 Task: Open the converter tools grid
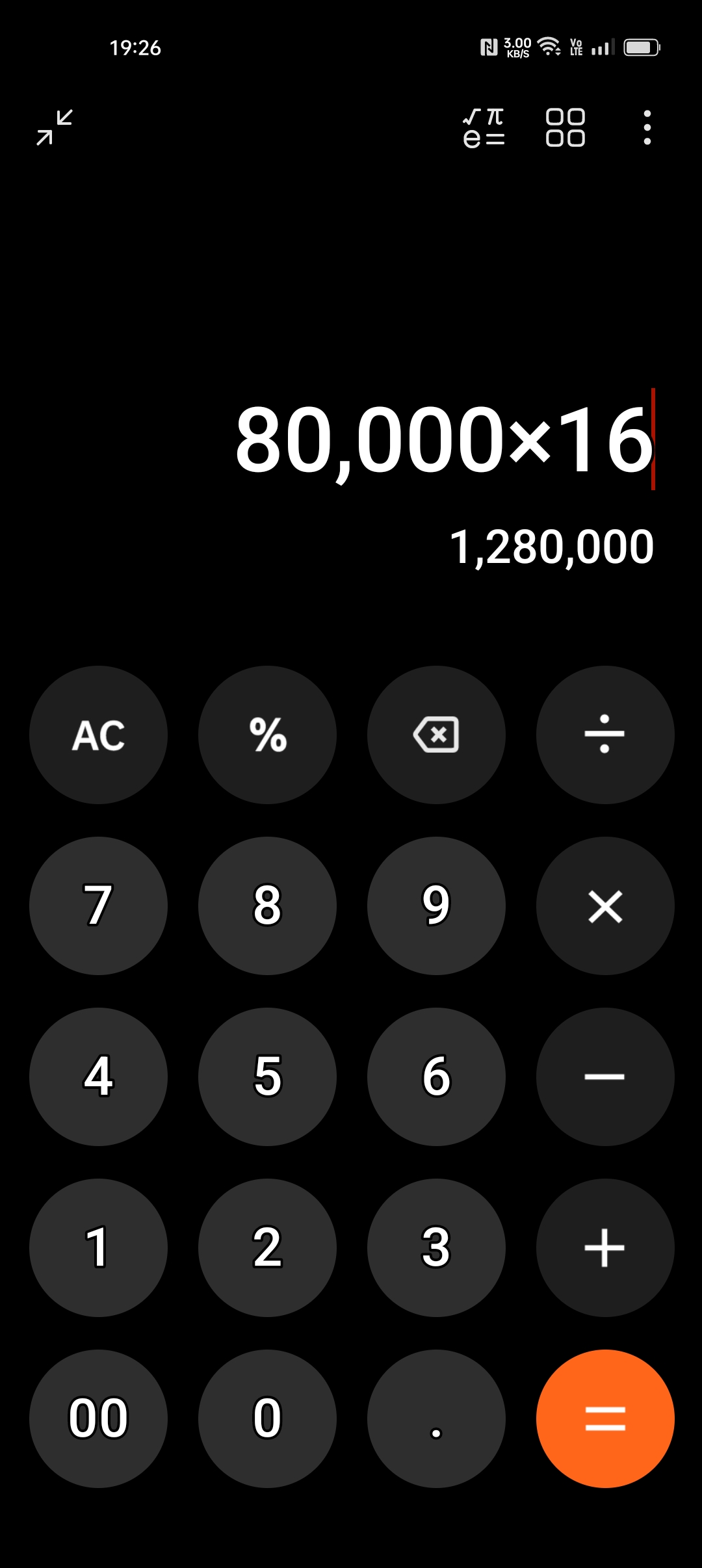(565, 127)
